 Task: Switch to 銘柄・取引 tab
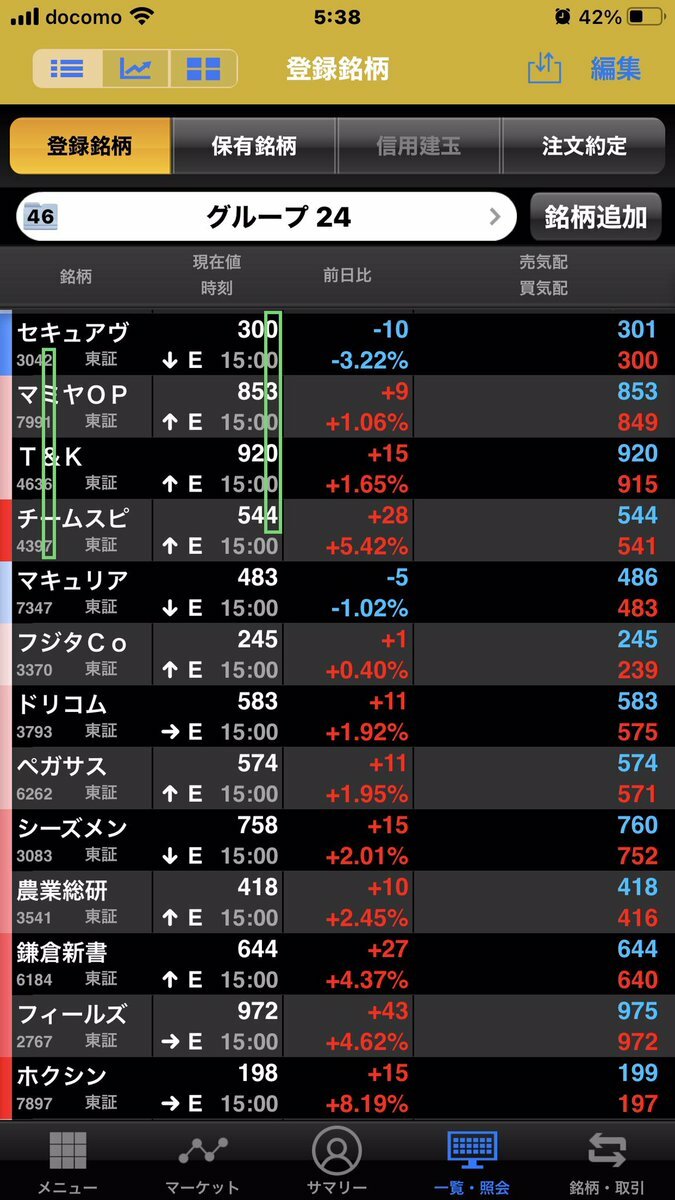tap(607, 1162)
